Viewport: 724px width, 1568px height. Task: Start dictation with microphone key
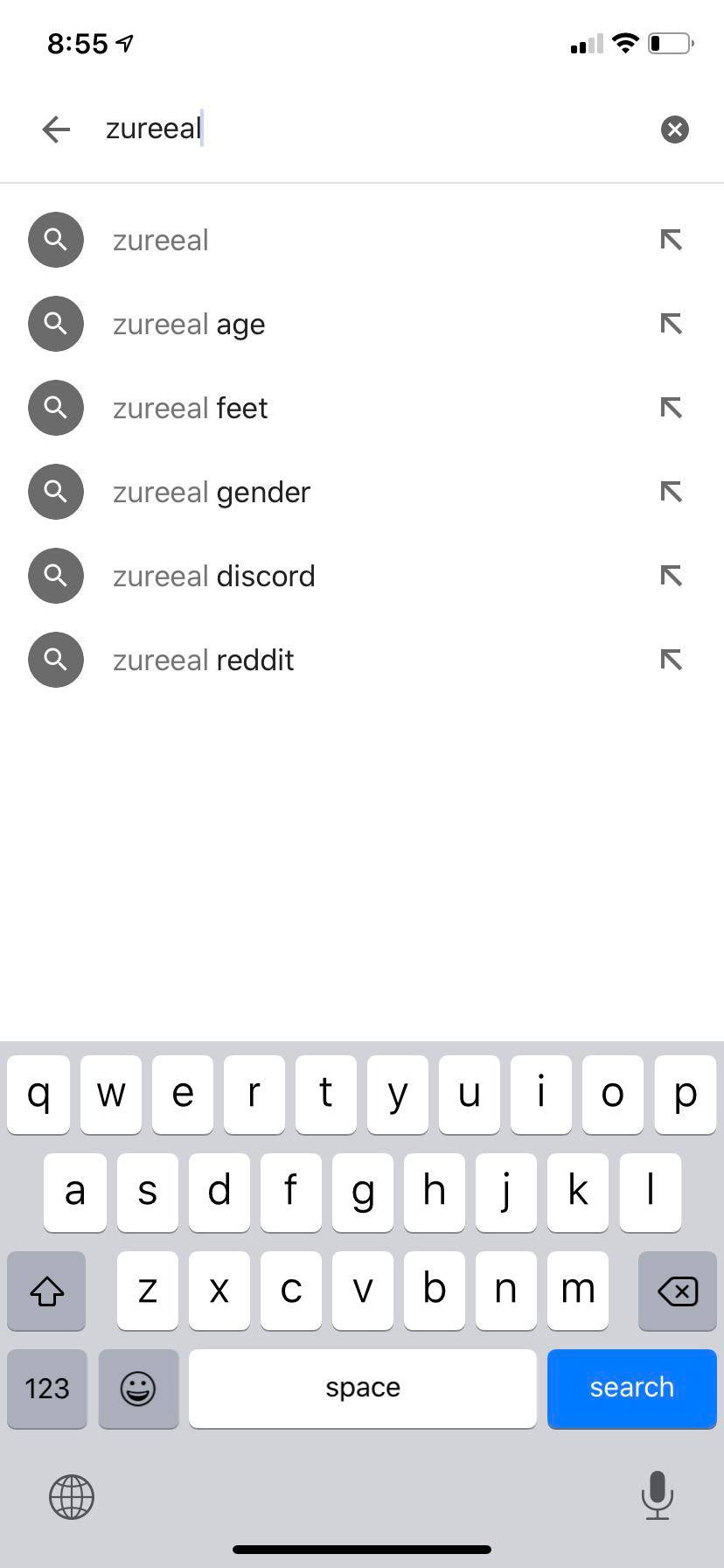click(x=657, y=1494)
